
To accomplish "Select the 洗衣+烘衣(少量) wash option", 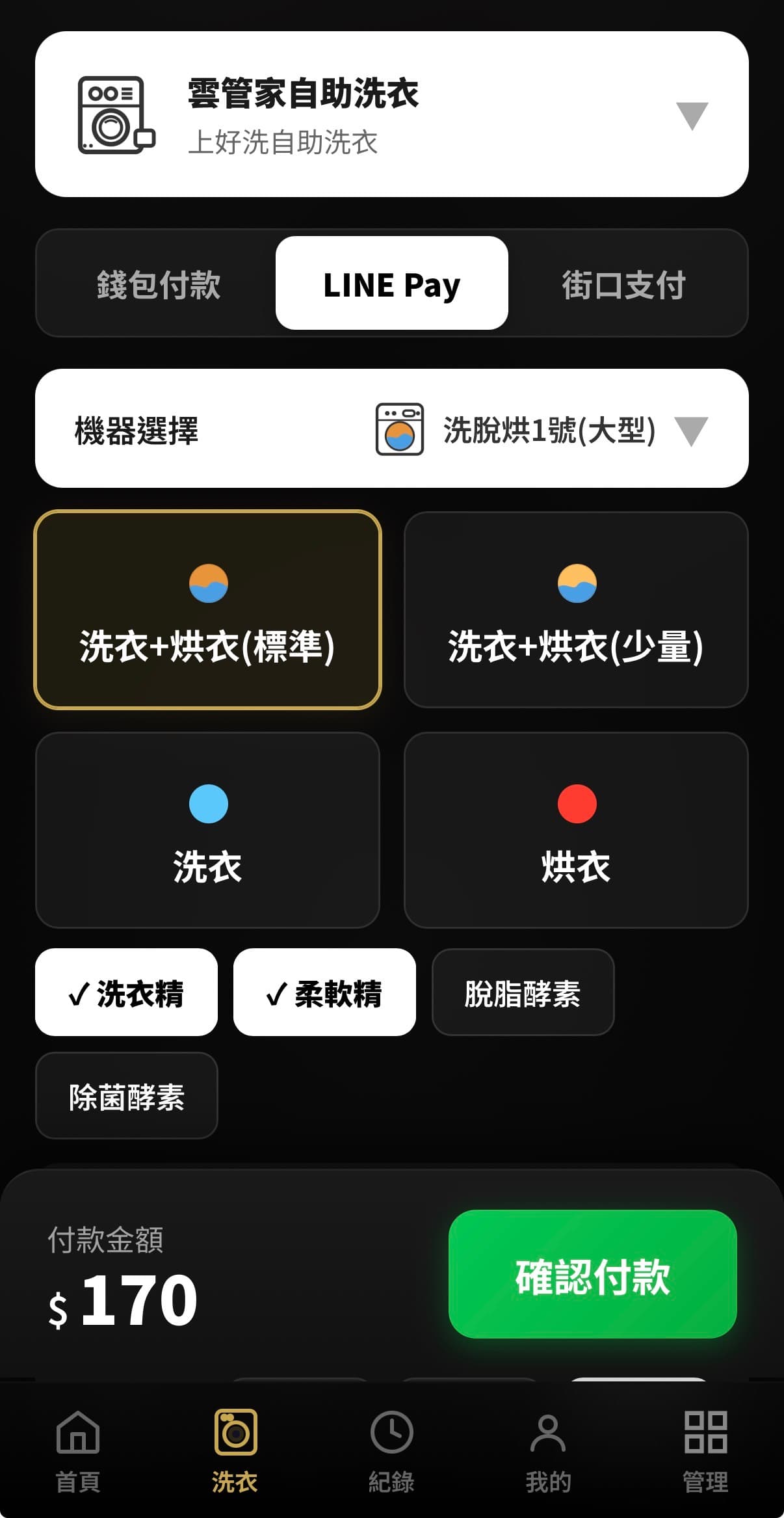I will coord(576,611).
